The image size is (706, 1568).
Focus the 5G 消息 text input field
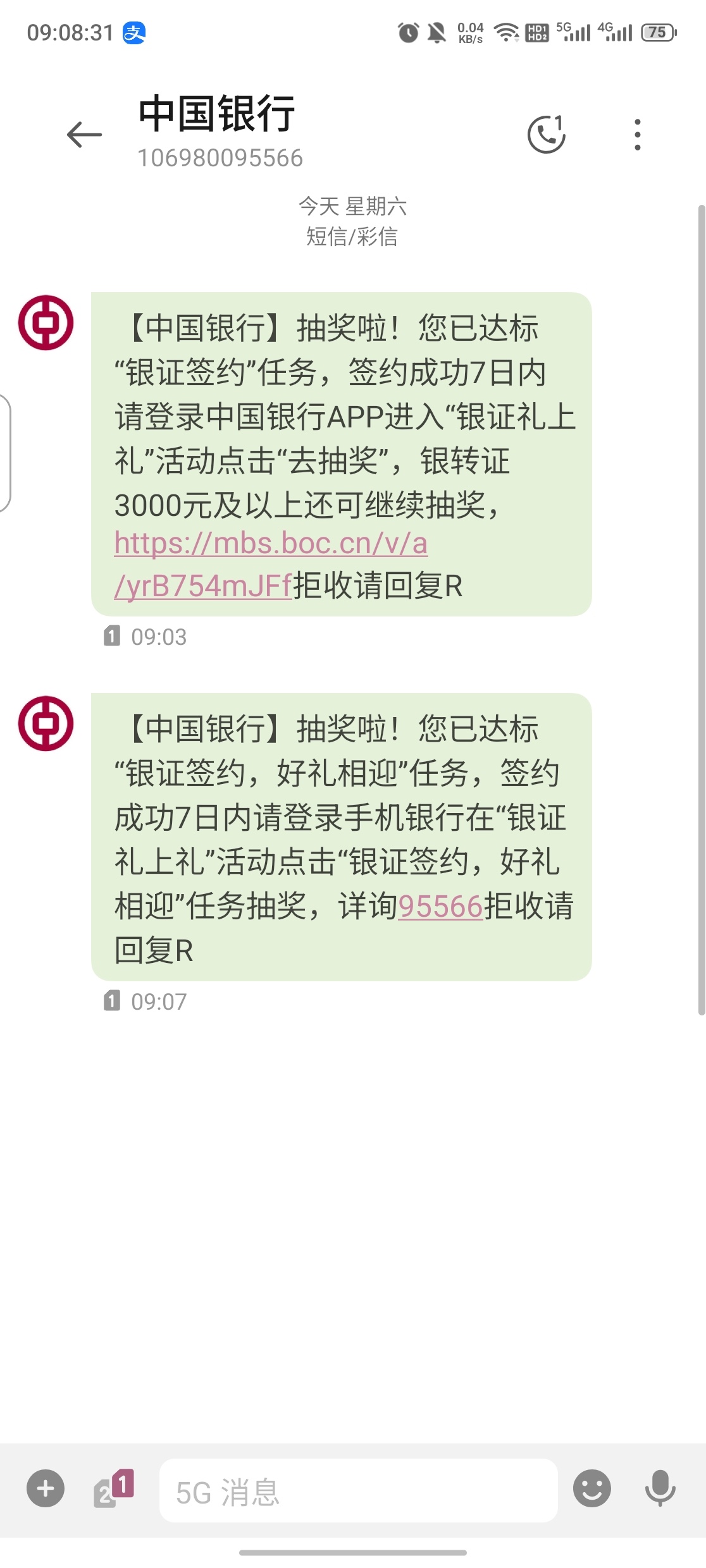[x=358, y=1491]
